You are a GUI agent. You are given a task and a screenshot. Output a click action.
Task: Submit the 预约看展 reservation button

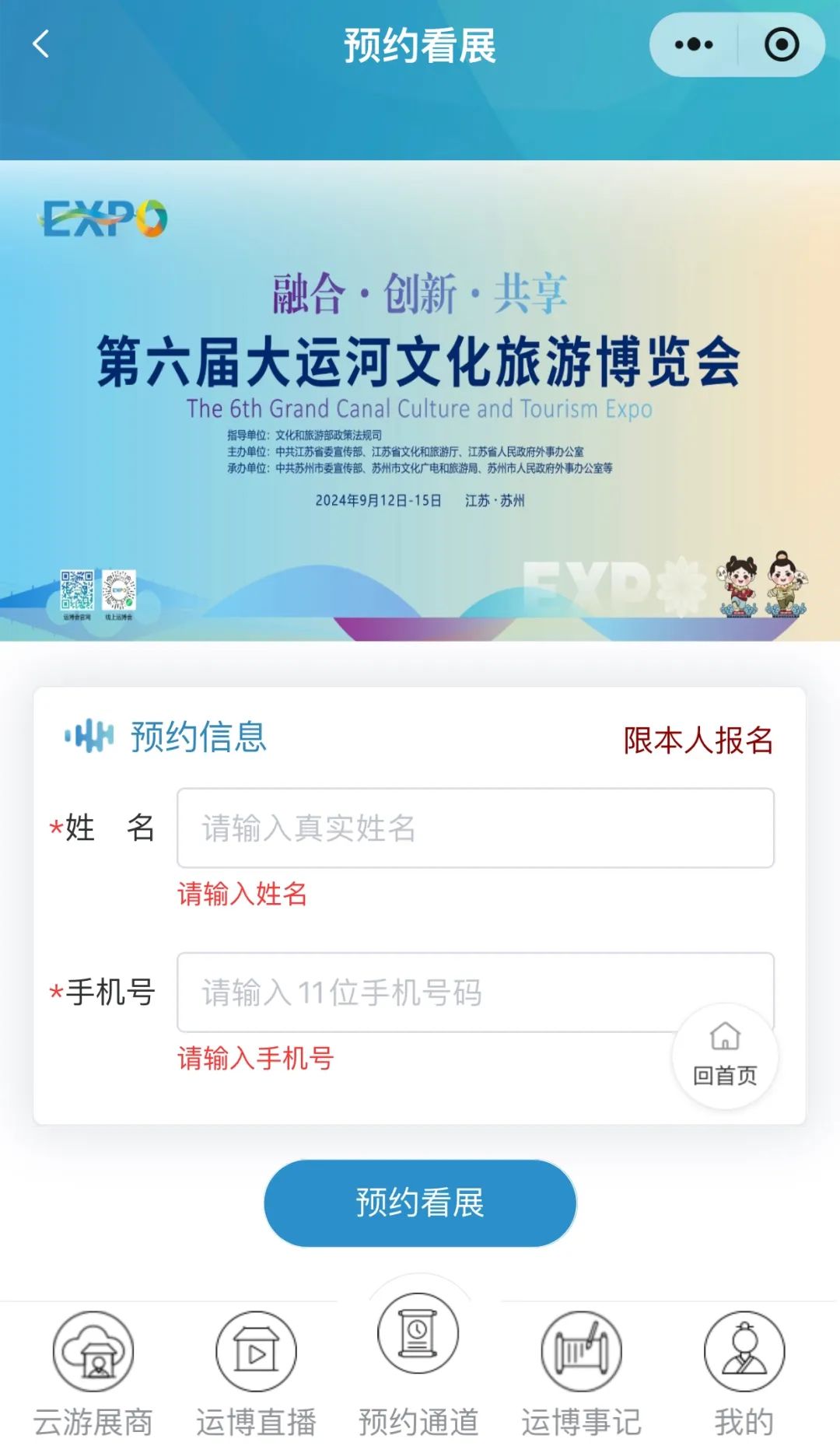(420, 1203)
